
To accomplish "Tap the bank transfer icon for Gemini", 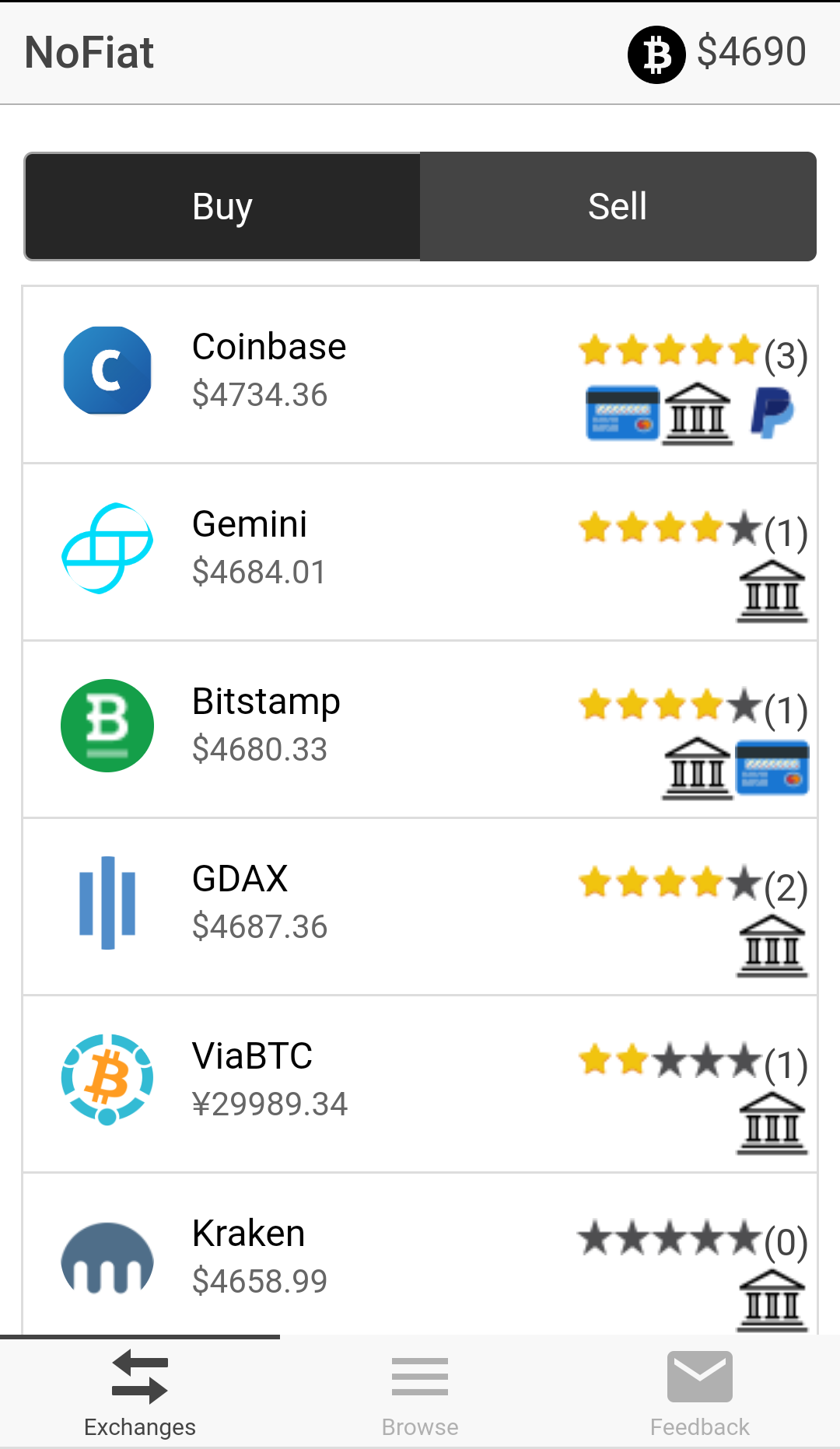I will pos(771,593).
